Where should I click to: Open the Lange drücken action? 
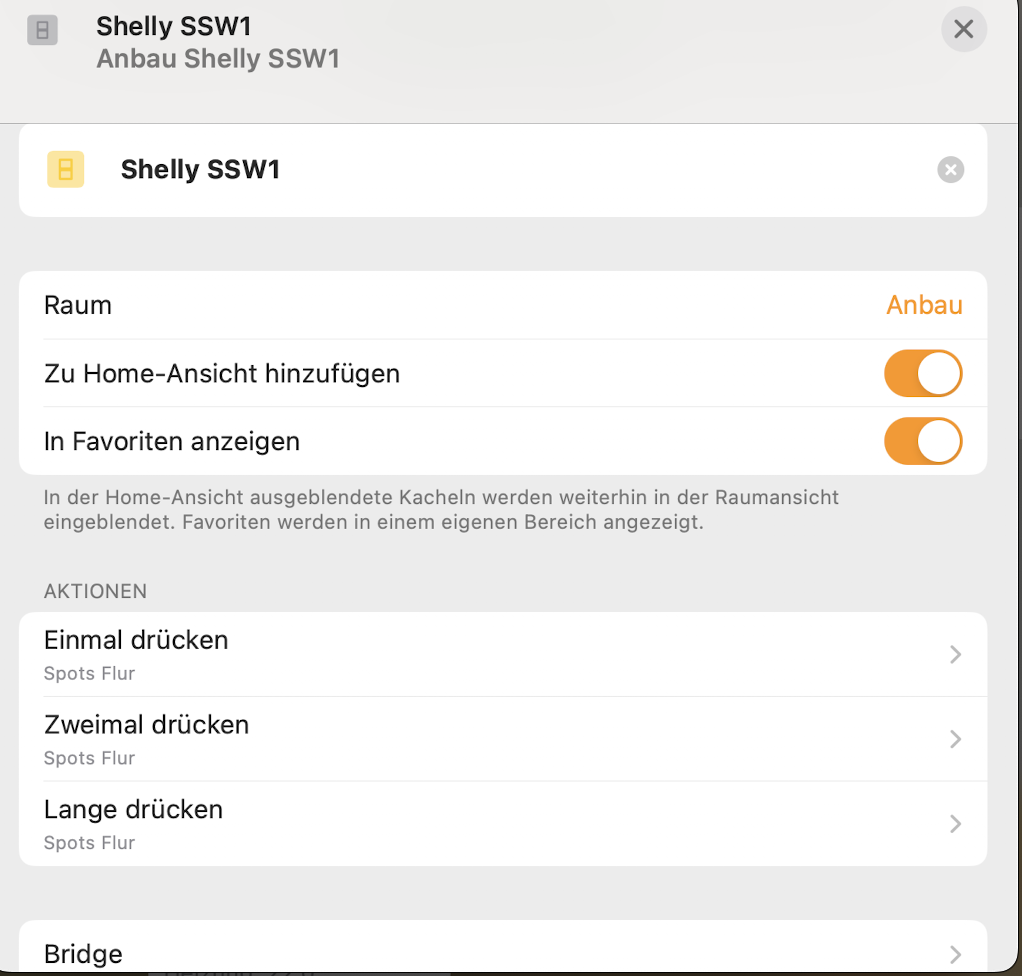pos(502,823)
